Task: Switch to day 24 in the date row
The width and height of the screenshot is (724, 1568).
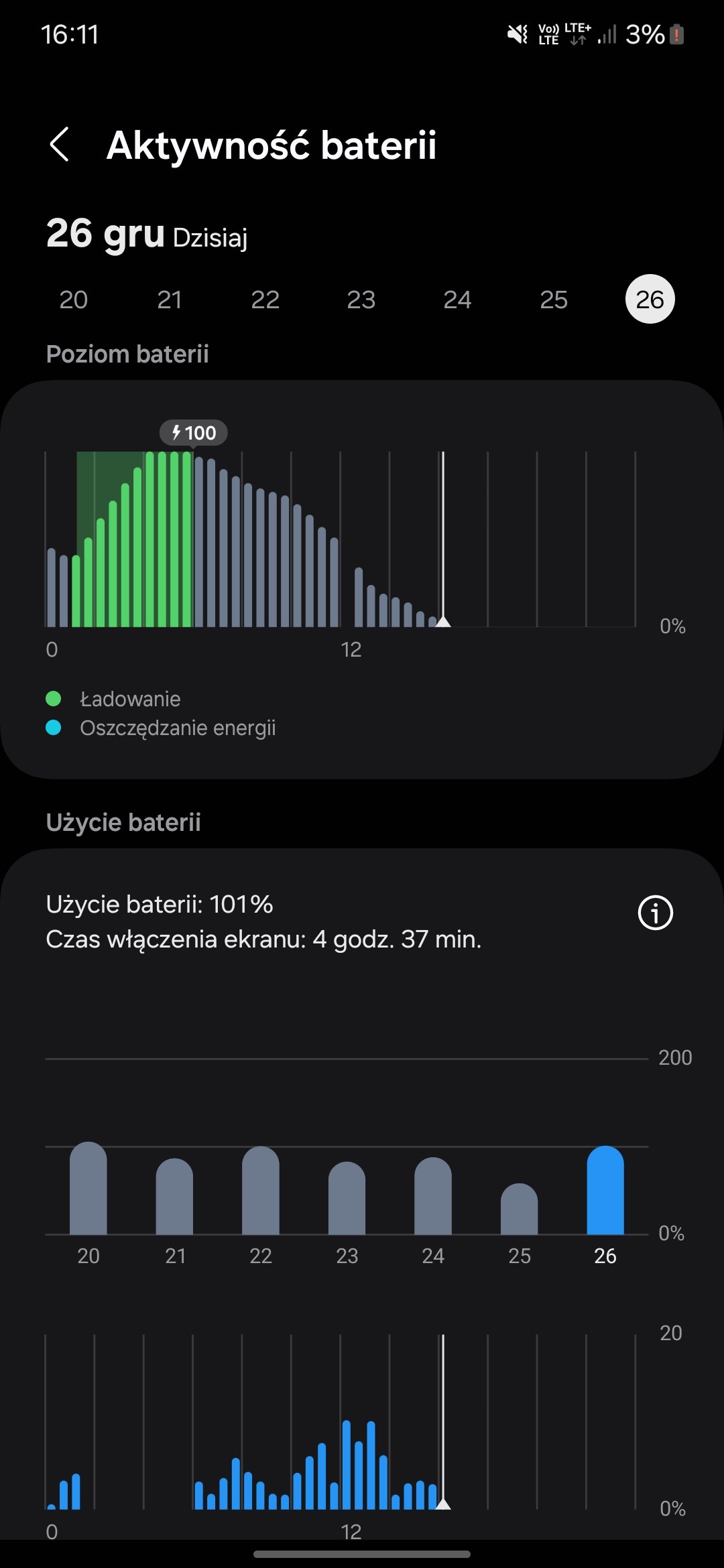Action: point(457,300)
